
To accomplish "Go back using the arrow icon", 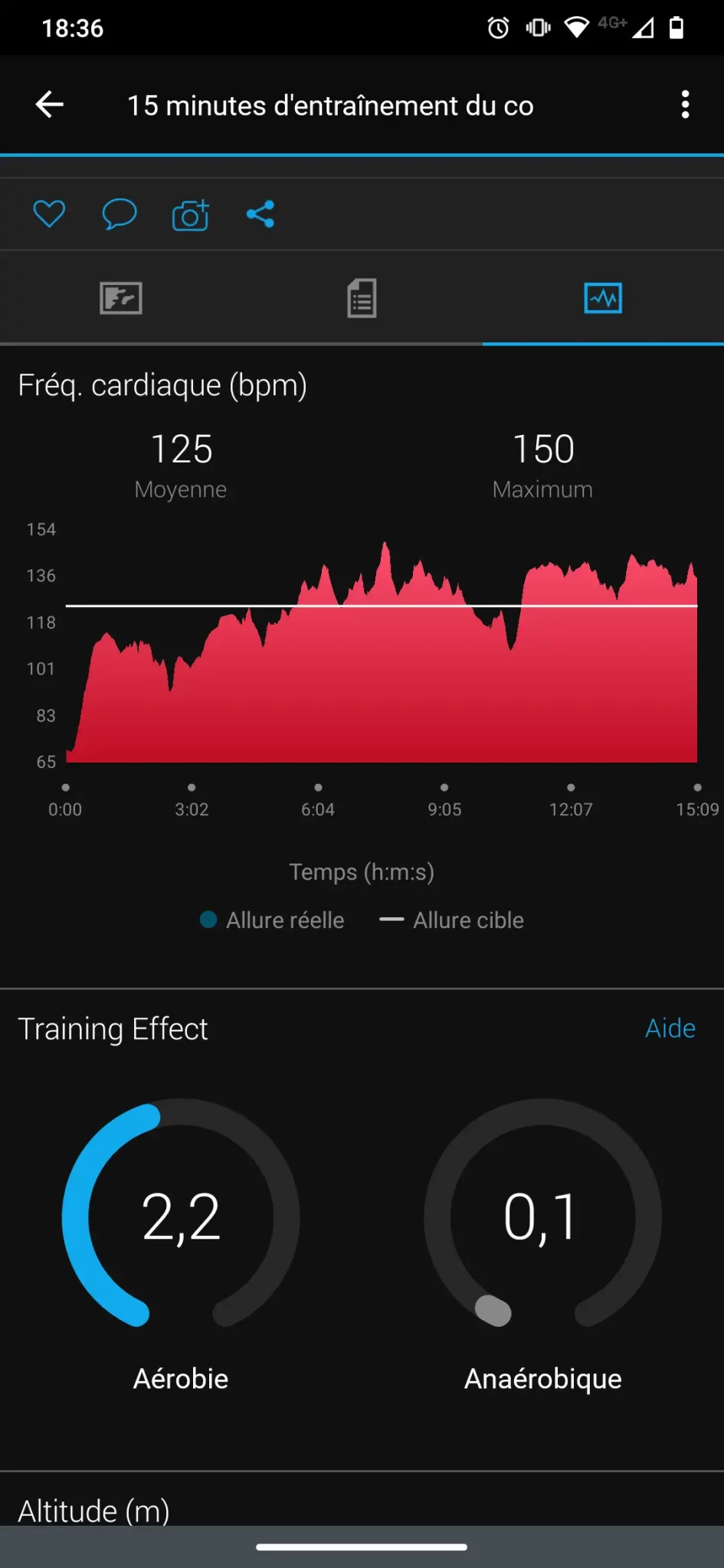I will 50,105.
